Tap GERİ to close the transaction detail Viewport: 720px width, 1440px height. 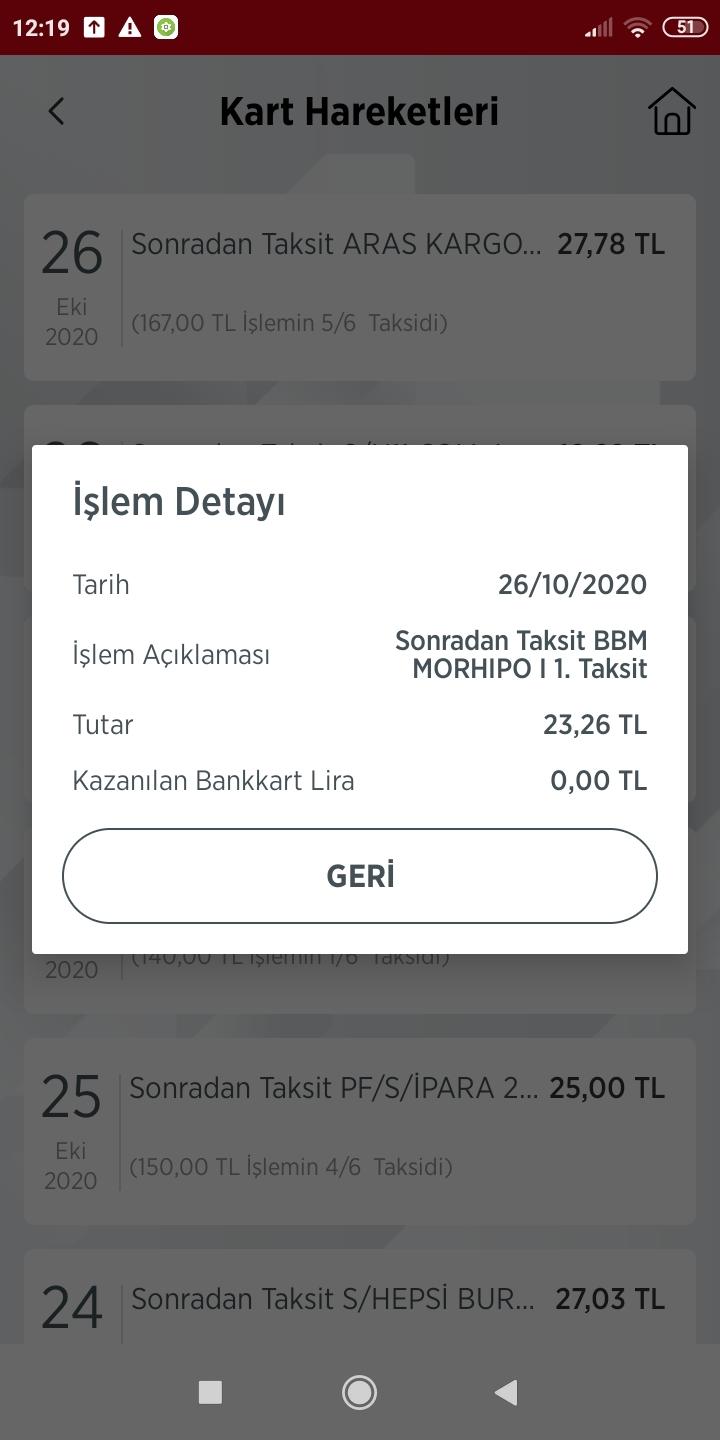coord(360,876)
